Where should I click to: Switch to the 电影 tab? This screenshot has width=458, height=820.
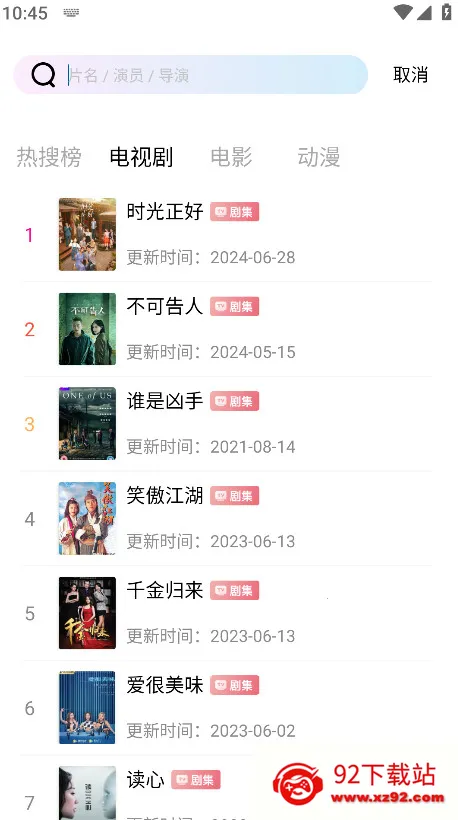[231, 157]
